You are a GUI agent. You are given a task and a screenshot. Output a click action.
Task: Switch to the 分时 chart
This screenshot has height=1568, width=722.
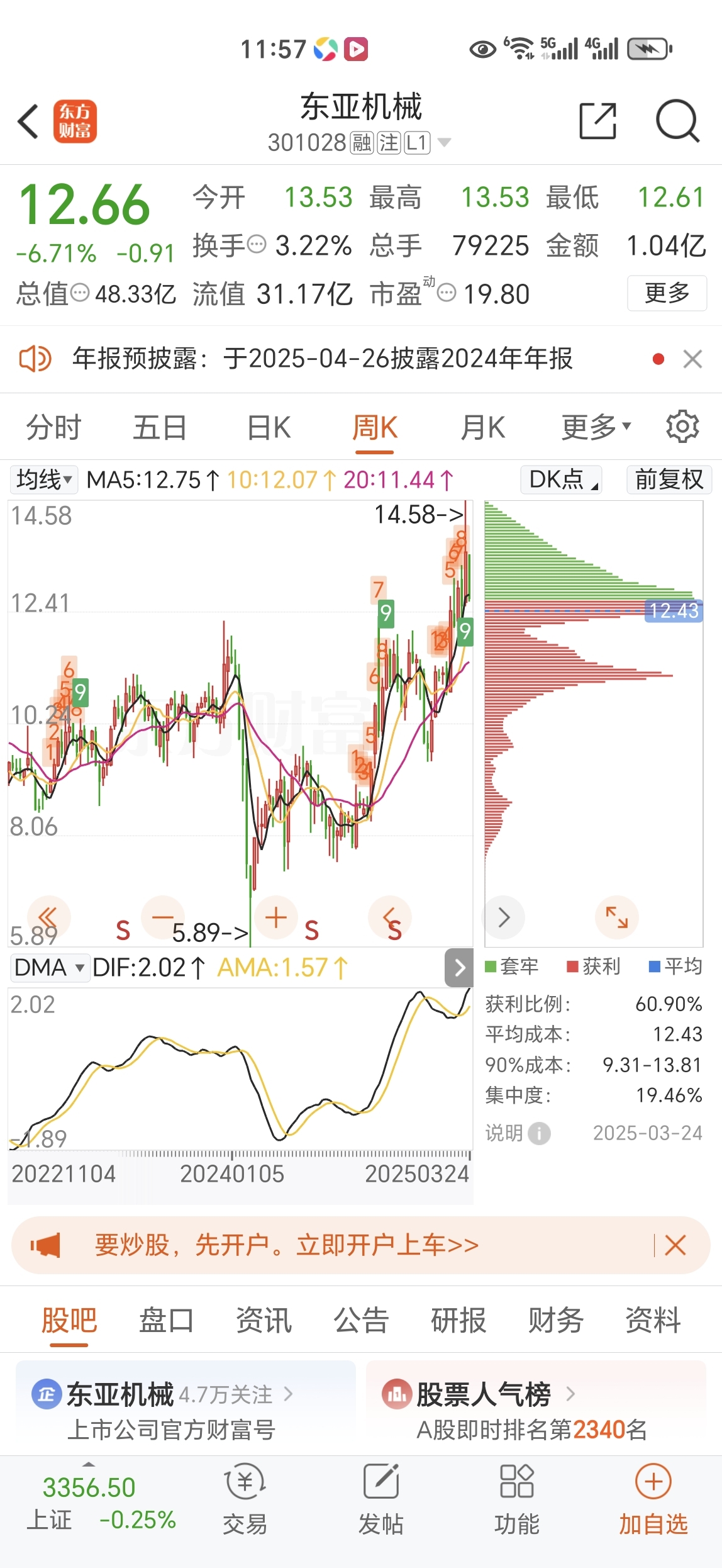pos(53,428)
